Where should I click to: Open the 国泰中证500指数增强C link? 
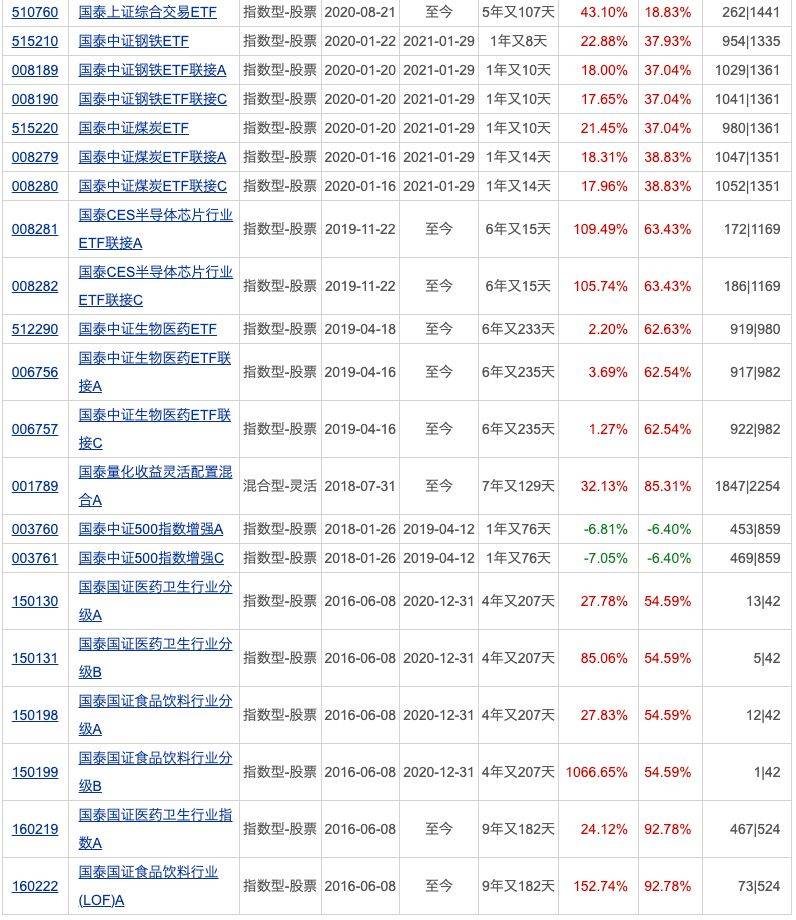click(x=151, y=558)
